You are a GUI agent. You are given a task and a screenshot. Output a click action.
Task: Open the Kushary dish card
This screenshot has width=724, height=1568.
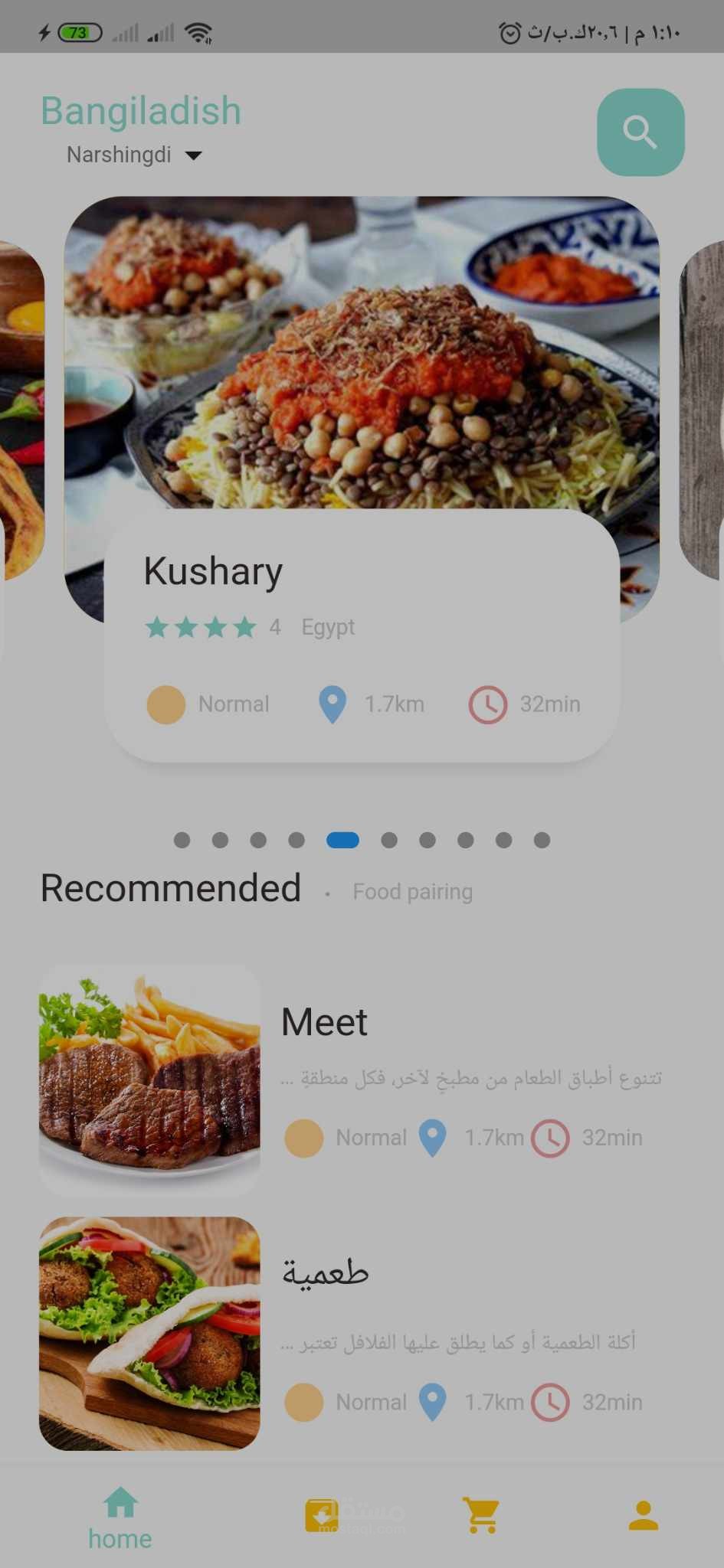(x=362, y=570)
